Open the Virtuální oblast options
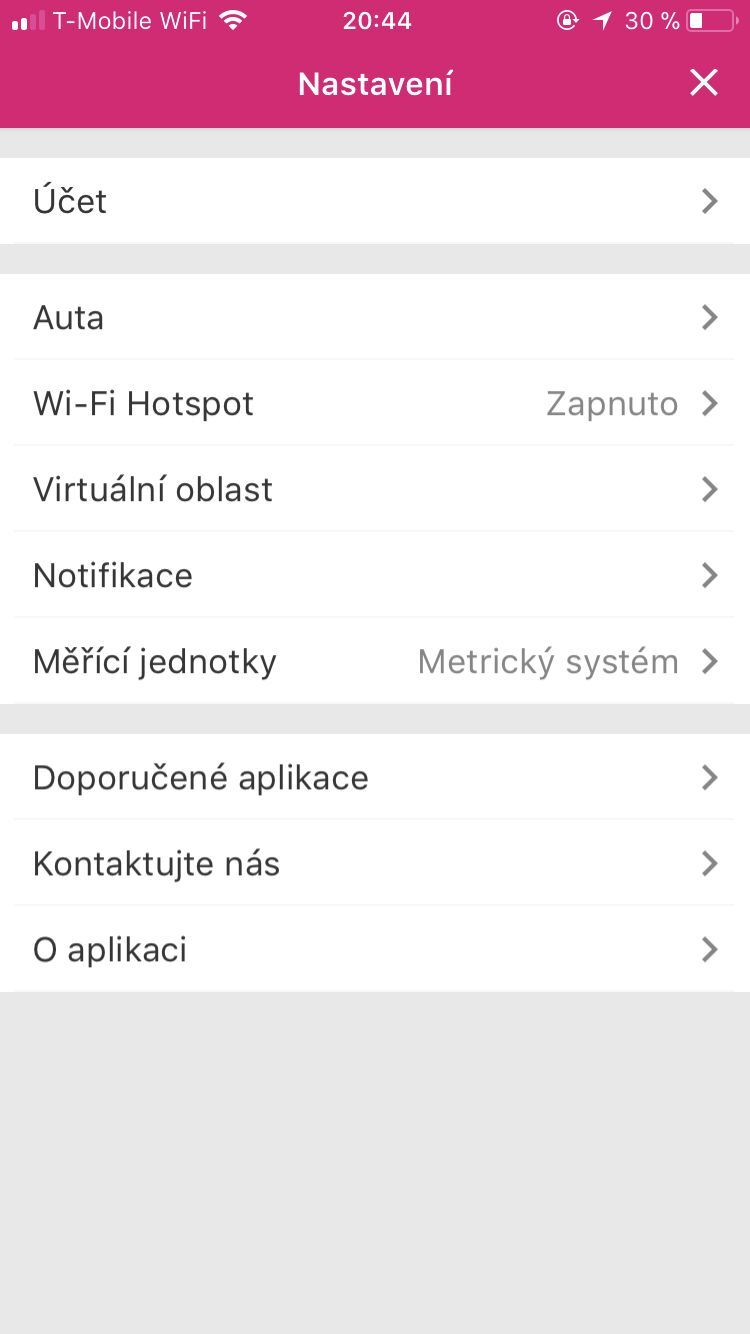The height and width of the screenshot is (1334, 750). [x=375, y=489]
